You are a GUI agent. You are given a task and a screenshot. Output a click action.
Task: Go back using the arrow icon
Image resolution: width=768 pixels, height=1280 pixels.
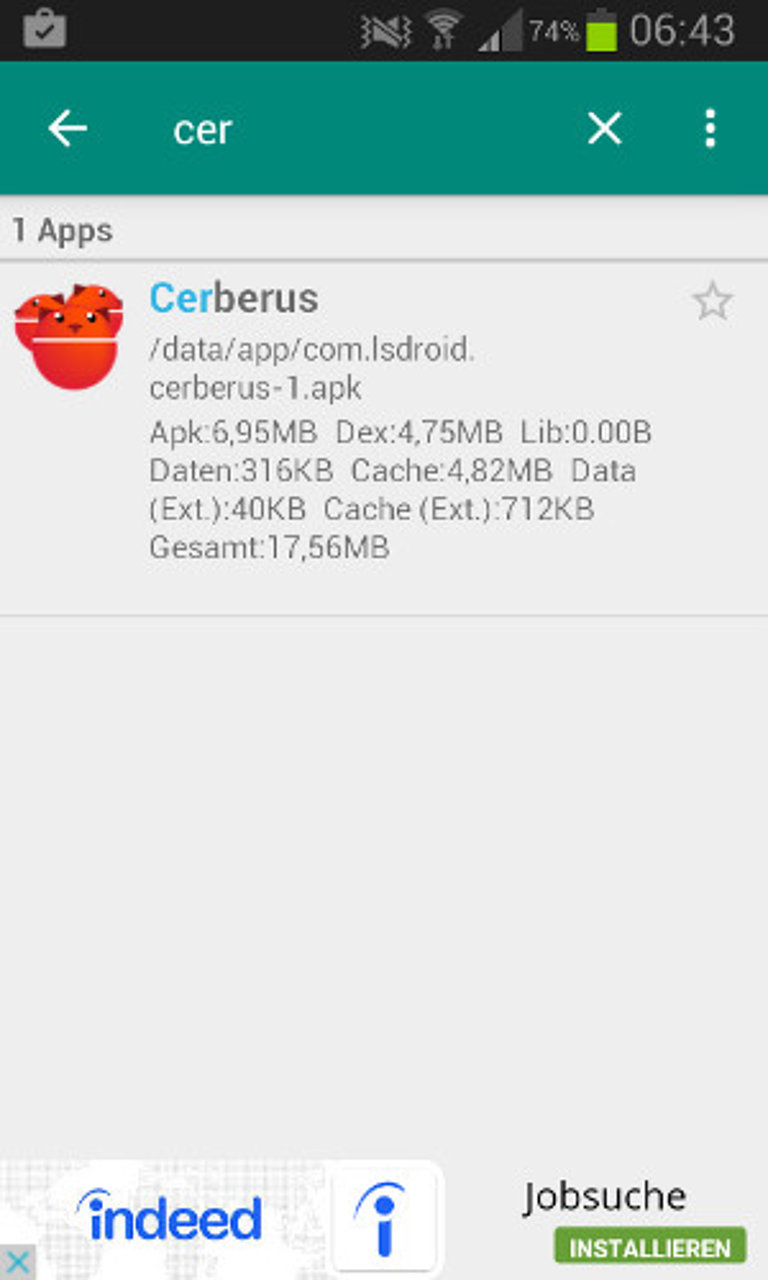pos(68,129)
